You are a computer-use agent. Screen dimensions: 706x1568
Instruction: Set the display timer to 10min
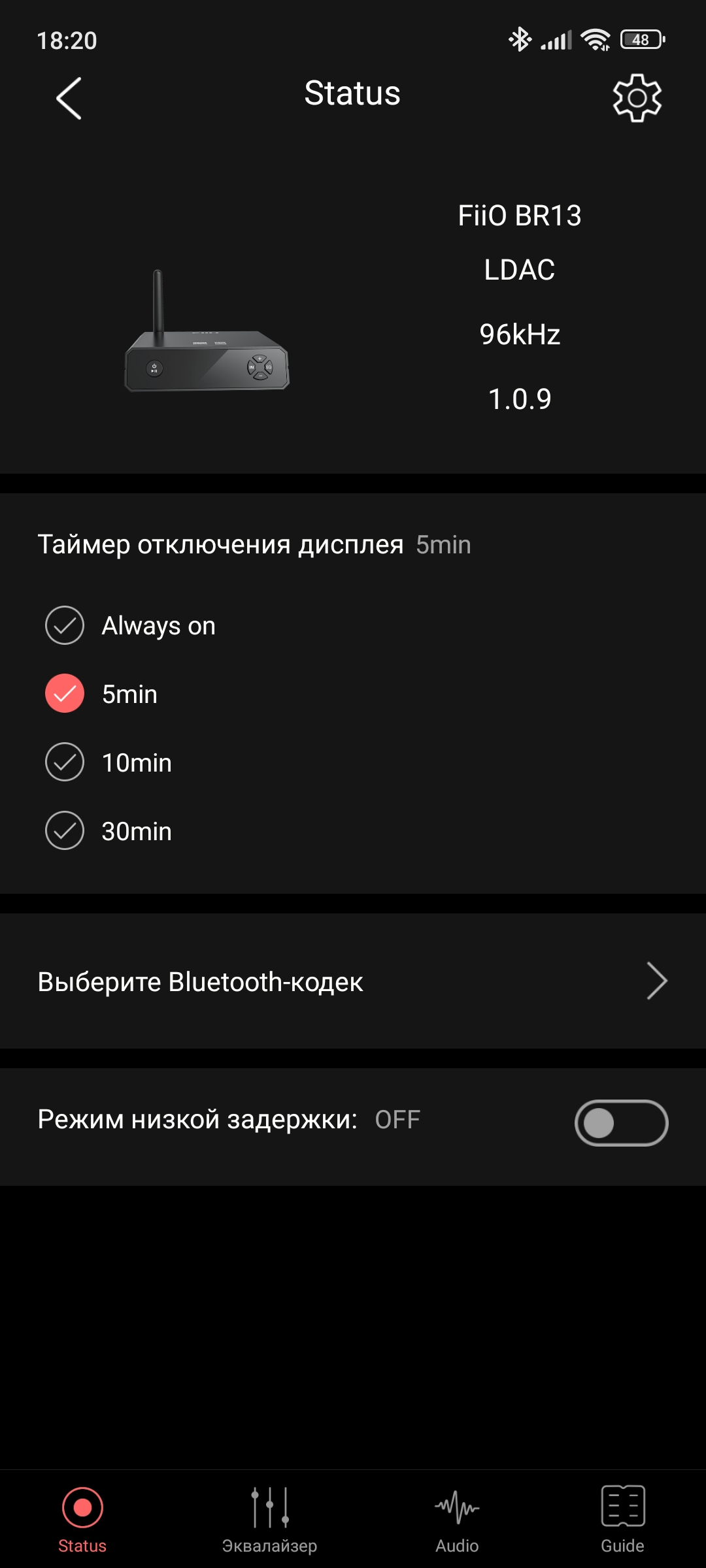click(65, 762)
